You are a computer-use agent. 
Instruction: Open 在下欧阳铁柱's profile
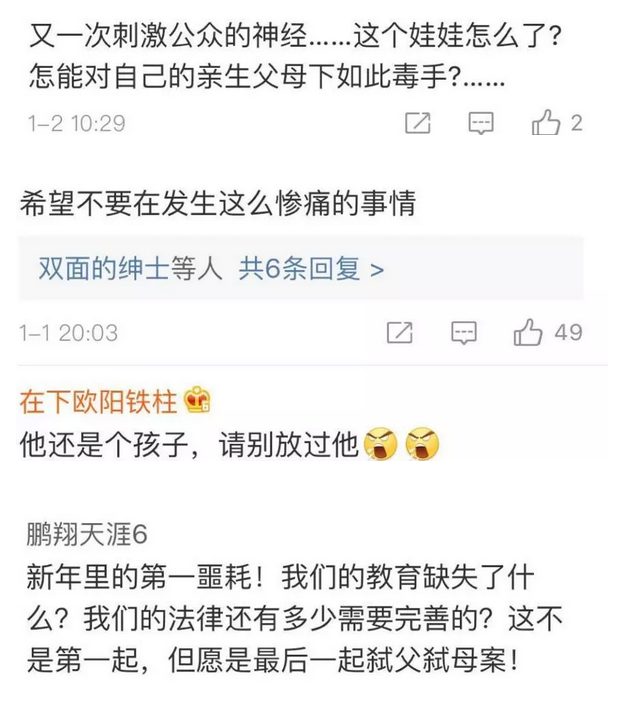pos(98,402)
